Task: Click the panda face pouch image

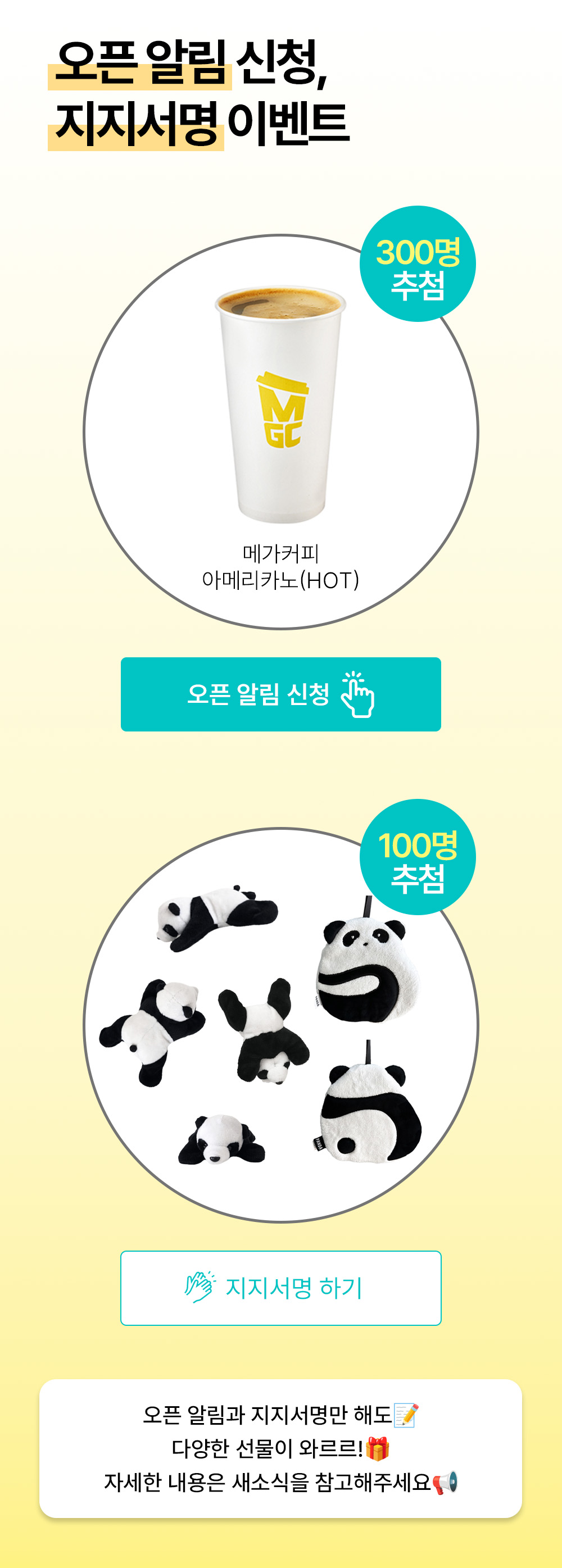Action: click(365, 969)
